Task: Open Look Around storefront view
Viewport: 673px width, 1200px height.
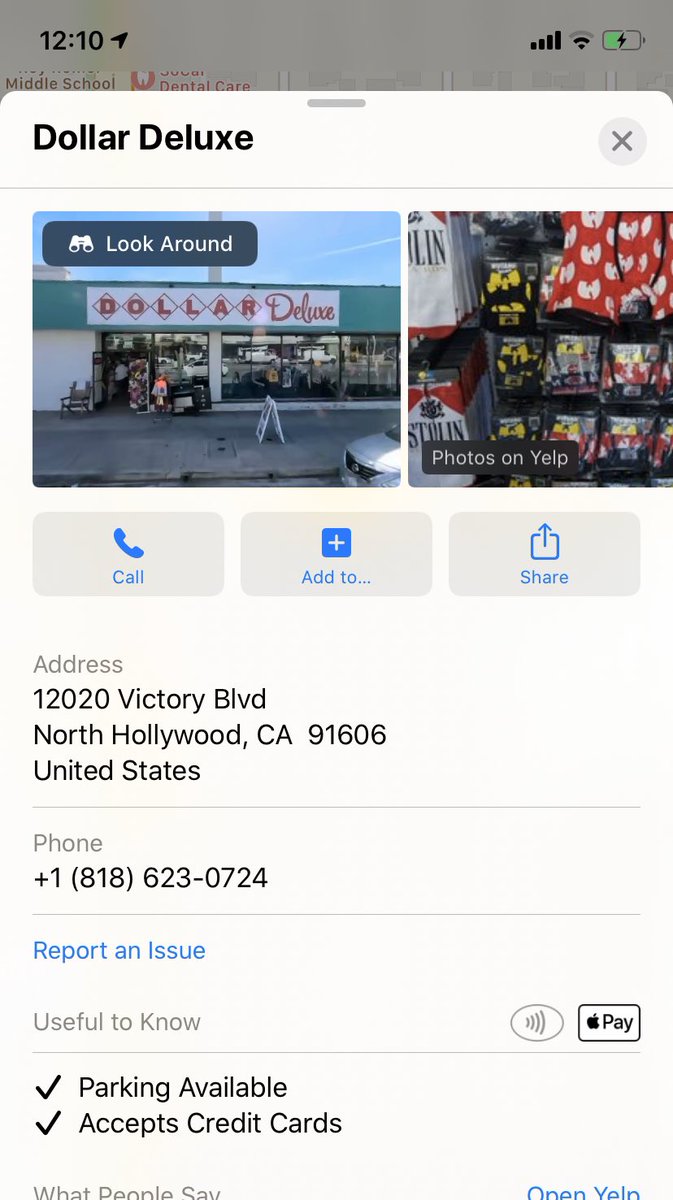Action: tap(150, 244)
